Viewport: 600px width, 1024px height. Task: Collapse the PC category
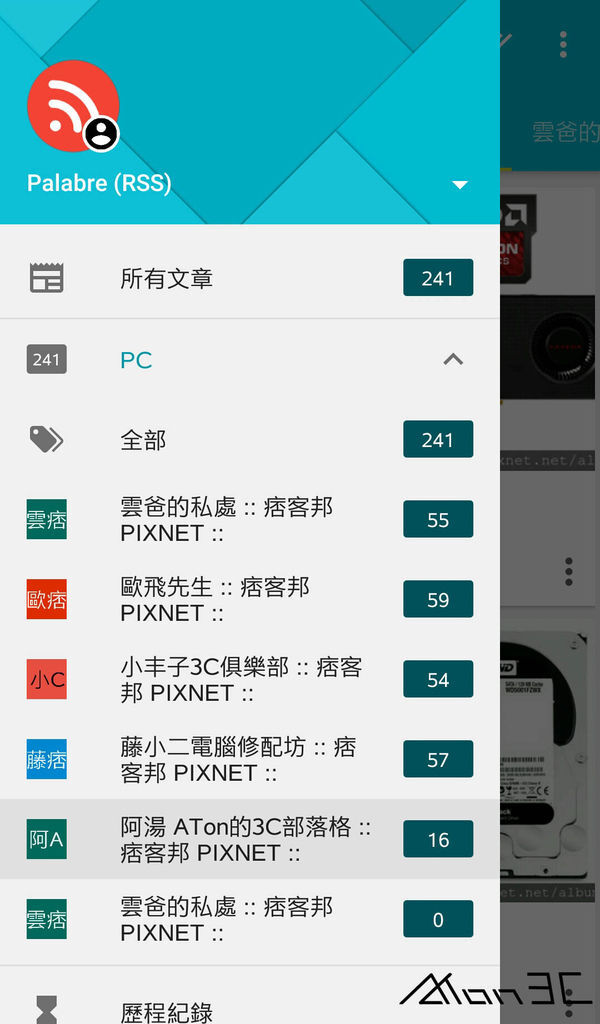click(453, 359)
